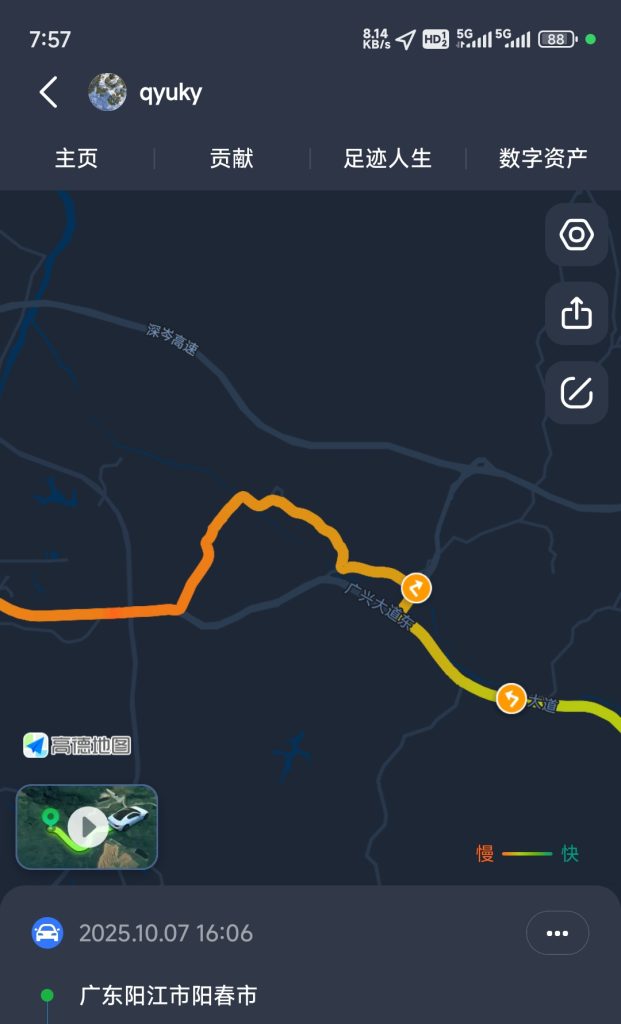Select the 数字资产 tab
The height and width of the screenshot is (1024, 621).
pyautogui.click(x=543, y=158)
